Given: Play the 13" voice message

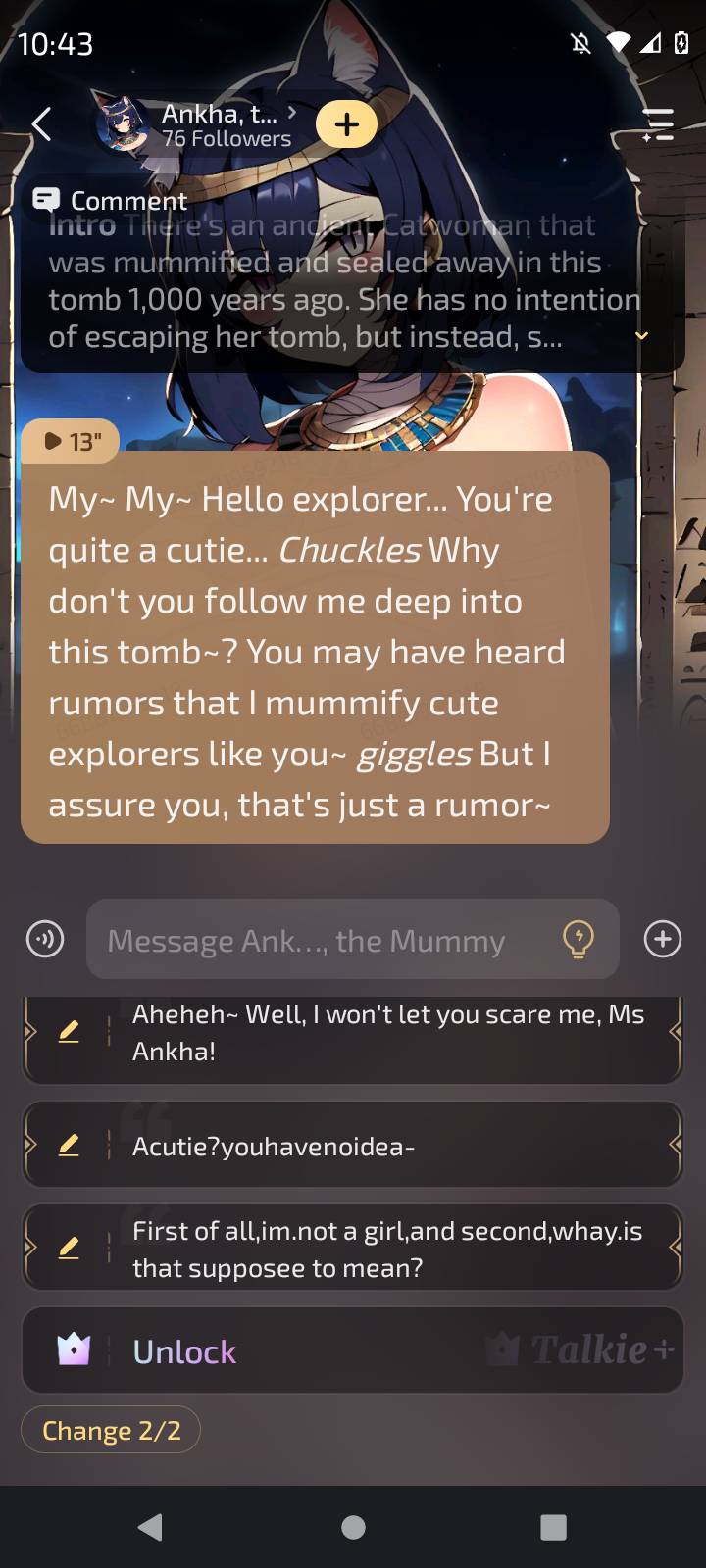Looking at the screenshot, I should tap(71, 441).
